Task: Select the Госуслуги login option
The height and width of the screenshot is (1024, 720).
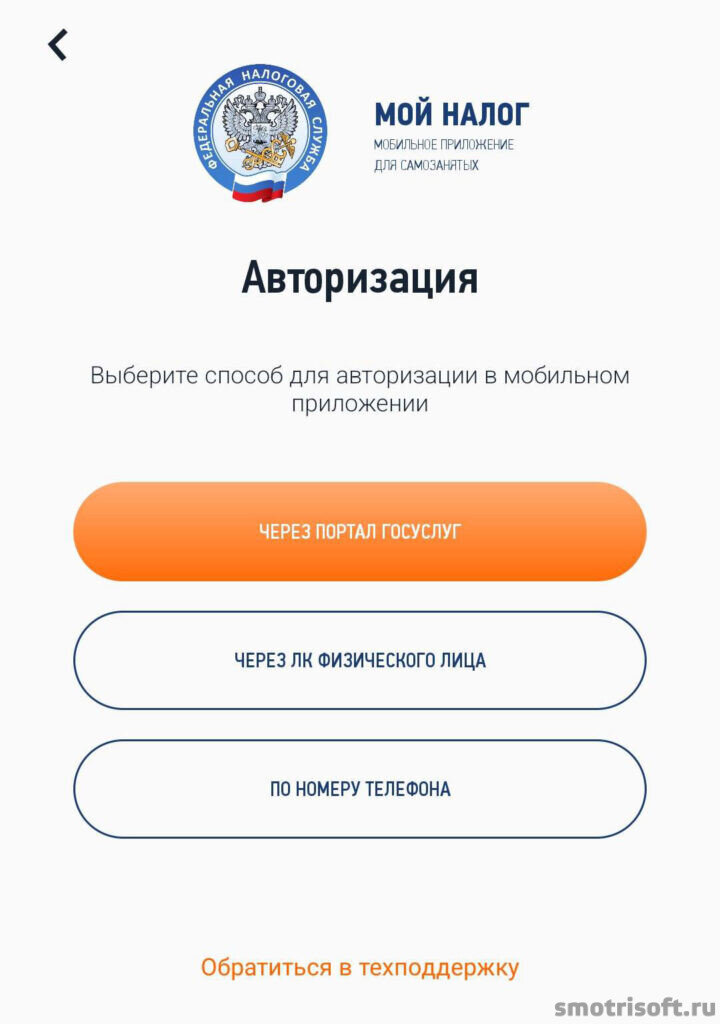Action: pos(360,532)
